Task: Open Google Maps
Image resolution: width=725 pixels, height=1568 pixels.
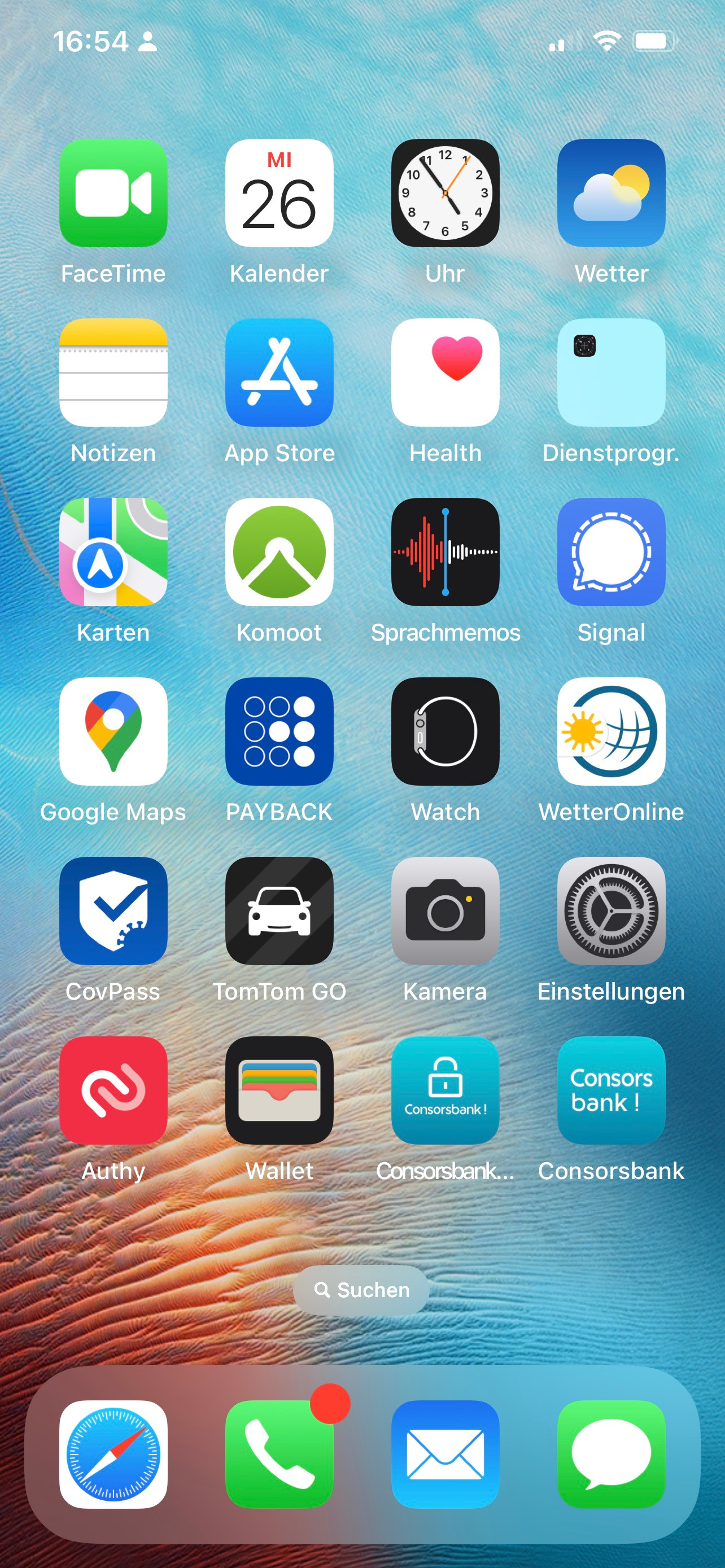Action: (113, 732)
